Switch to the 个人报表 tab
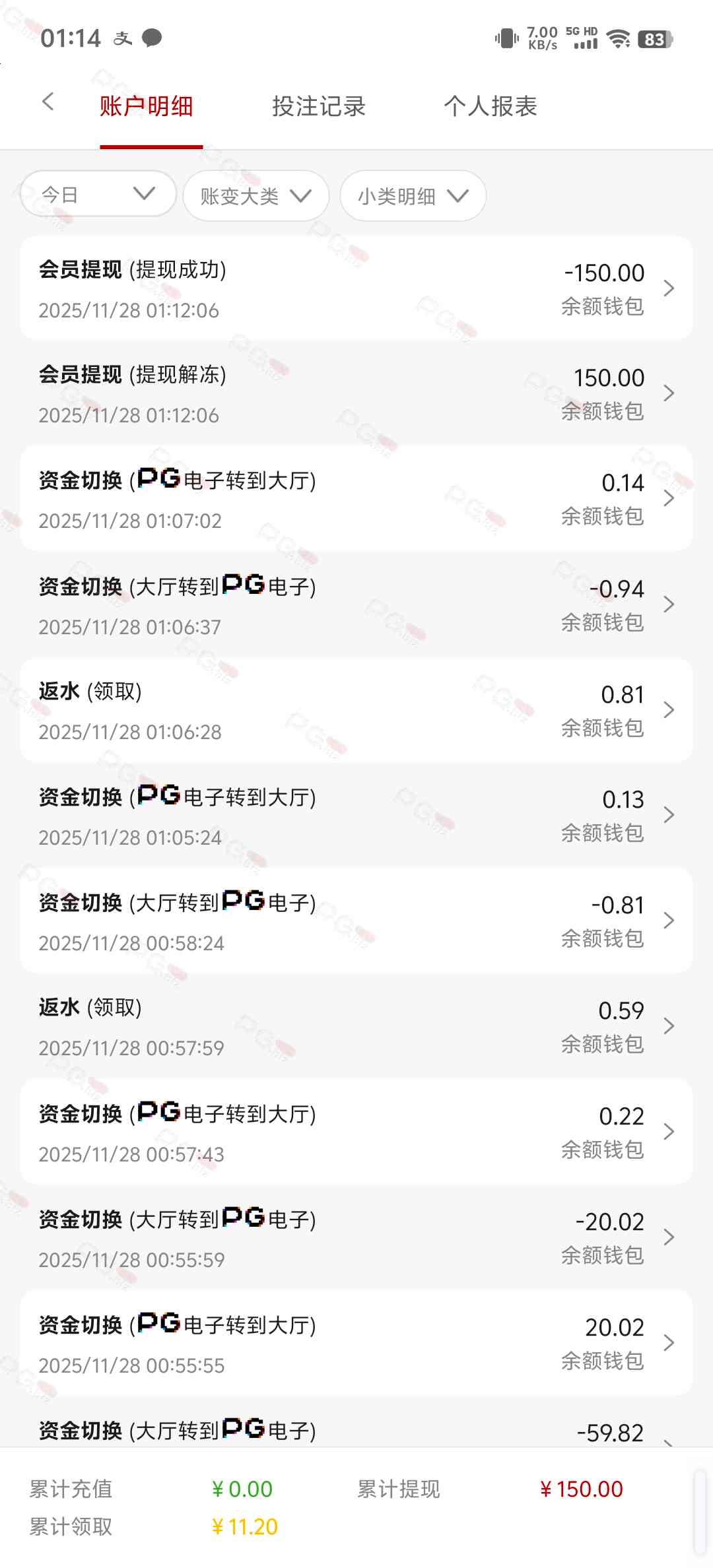The image size is (713, 1568). pos(490,106)
